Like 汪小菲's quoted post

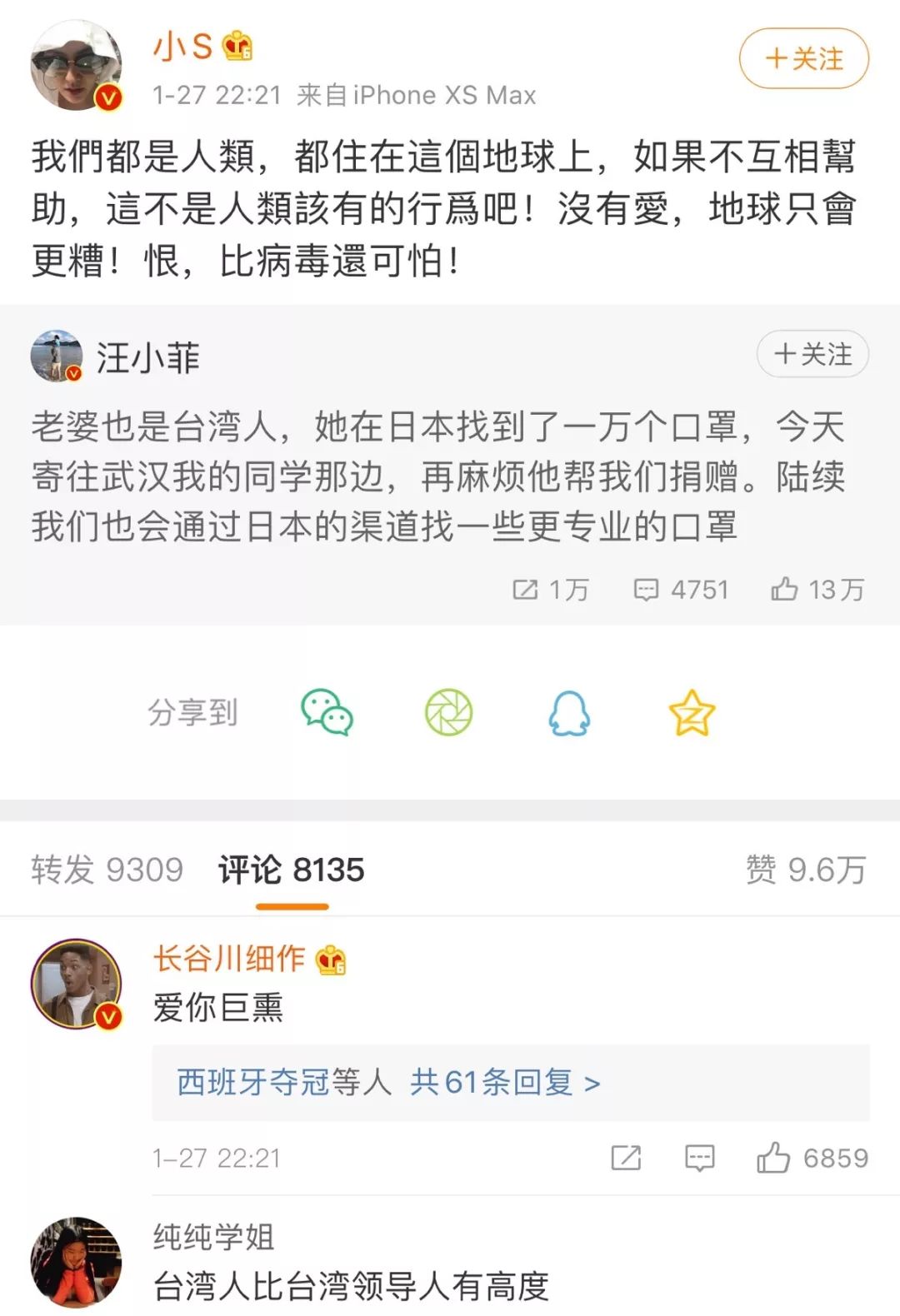(817, 590)
